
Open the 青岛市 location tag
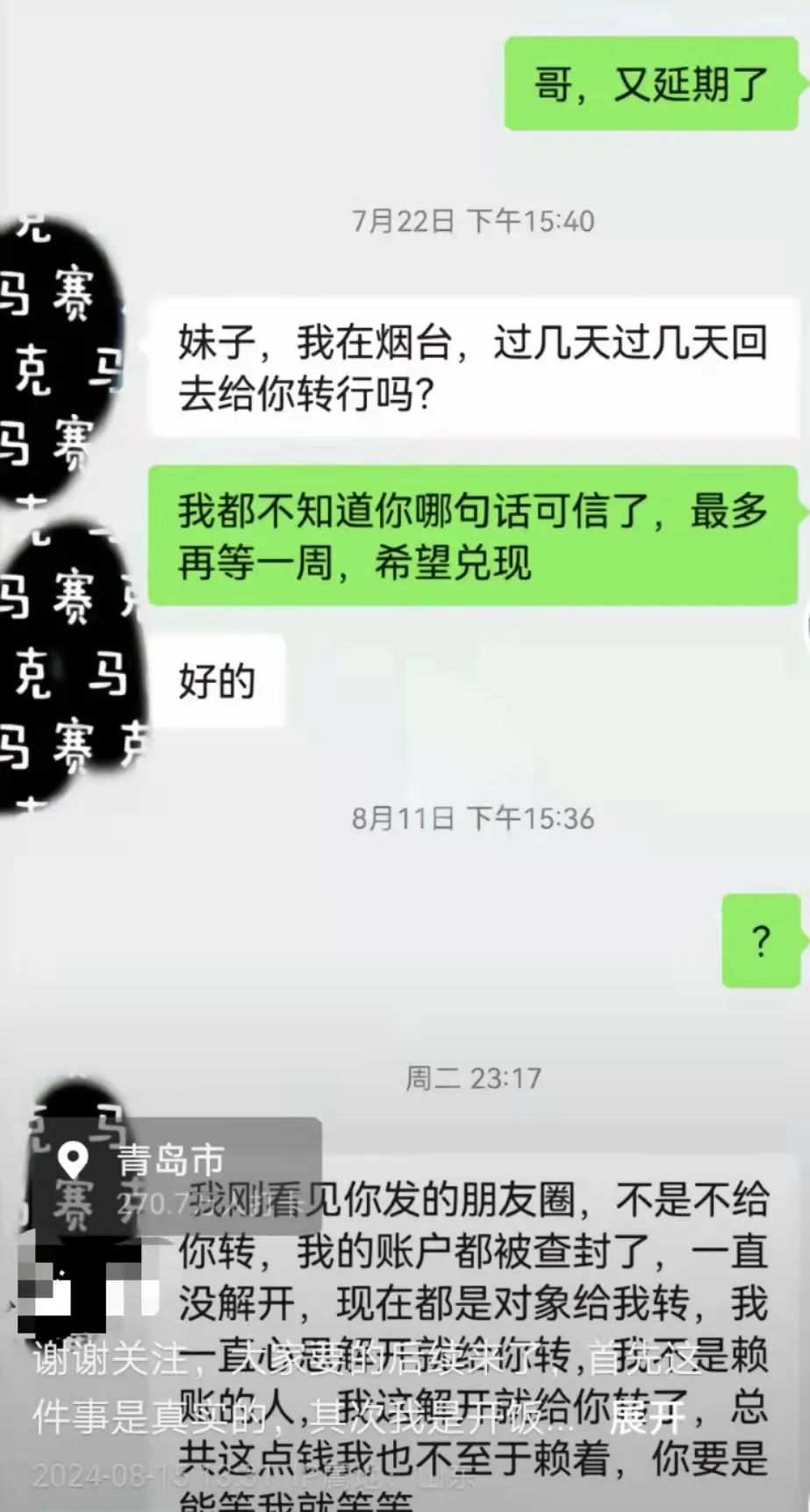[x=171, y=1161]
